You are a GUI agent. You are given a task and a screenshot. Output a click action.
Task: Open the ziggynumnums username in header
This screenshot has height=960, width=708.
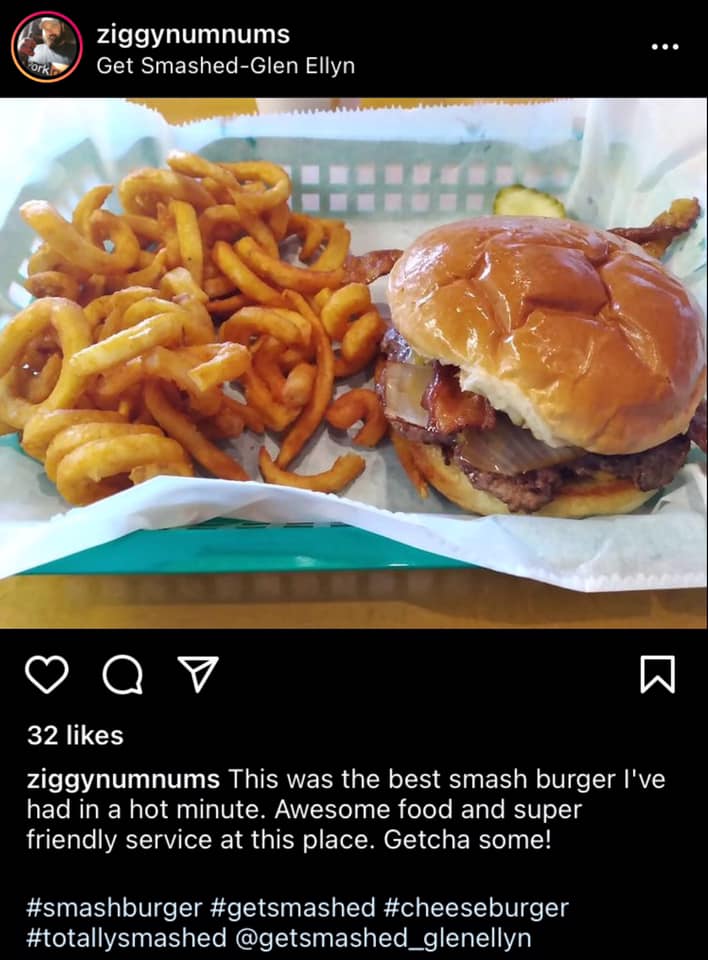193,34
